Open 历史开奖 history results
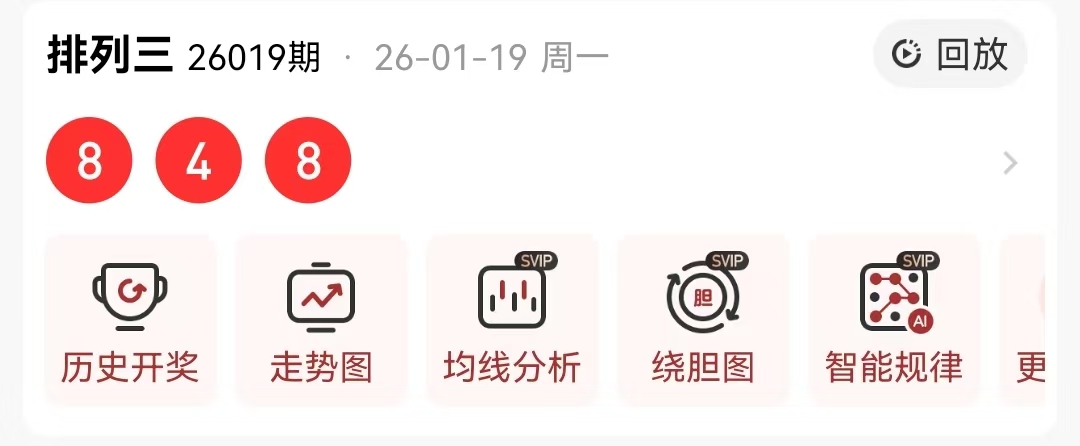This screenshot has width=1080, height=446. (130, 320)
